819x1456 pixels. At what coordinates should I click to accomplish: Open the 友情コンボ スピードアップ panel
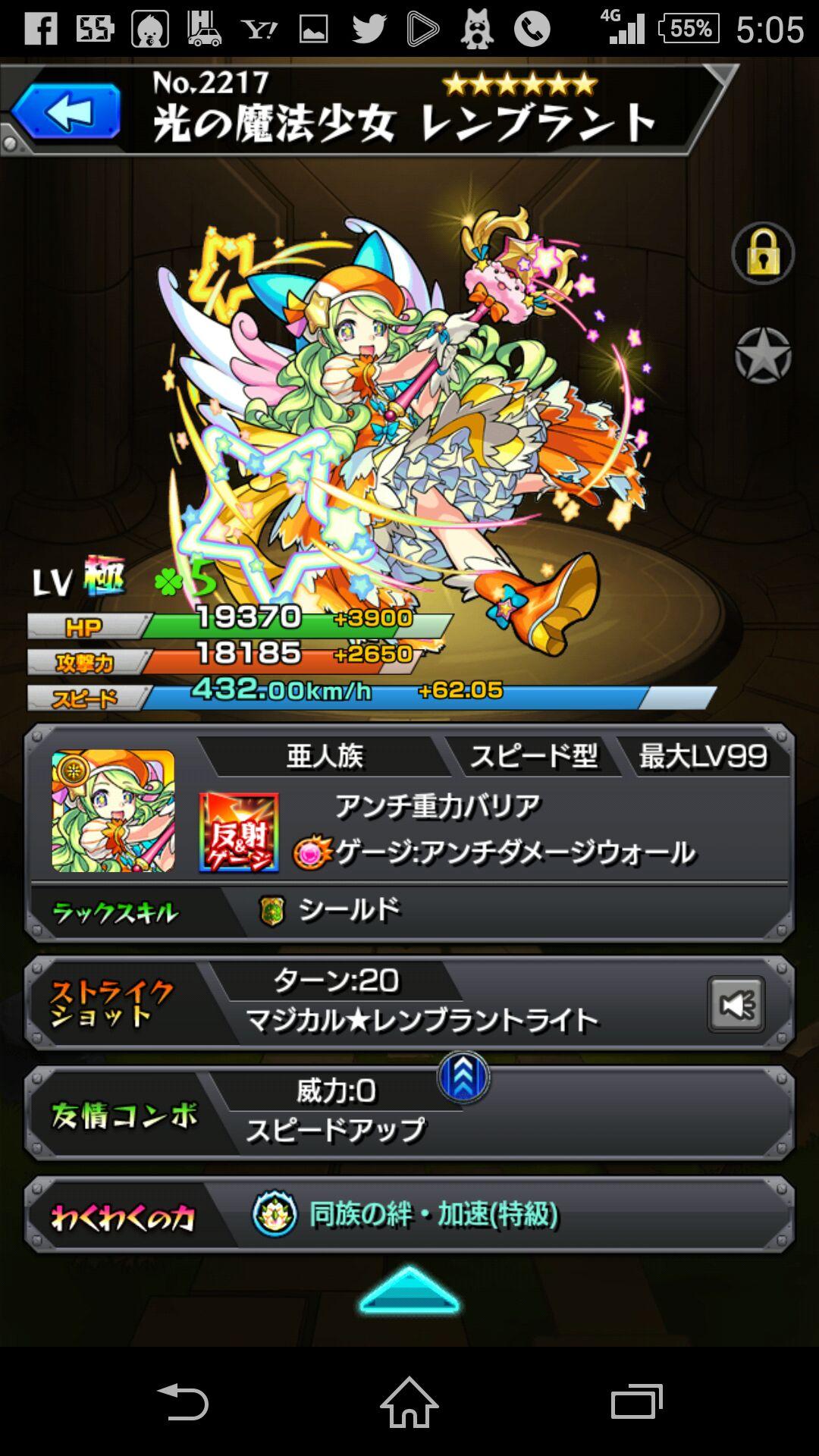[x=409, y=1113]
